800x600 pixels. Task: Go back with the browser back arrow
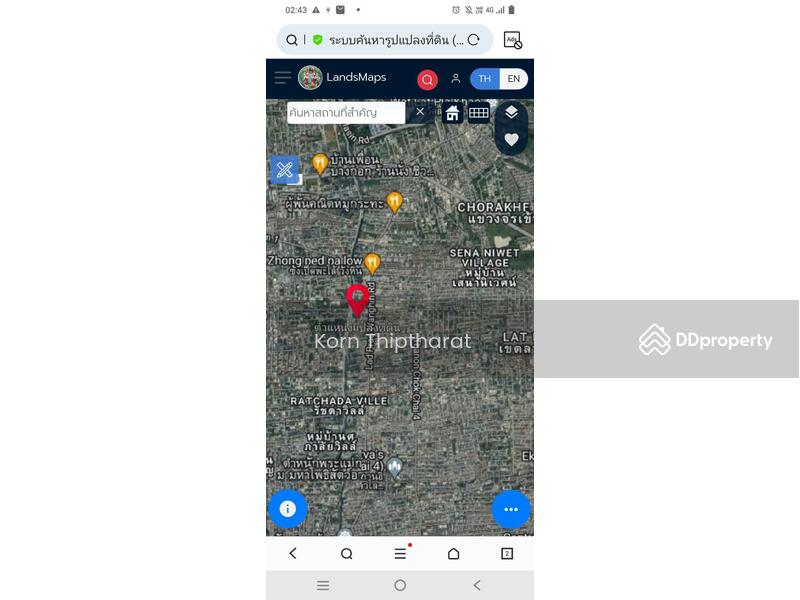(293, 553)
